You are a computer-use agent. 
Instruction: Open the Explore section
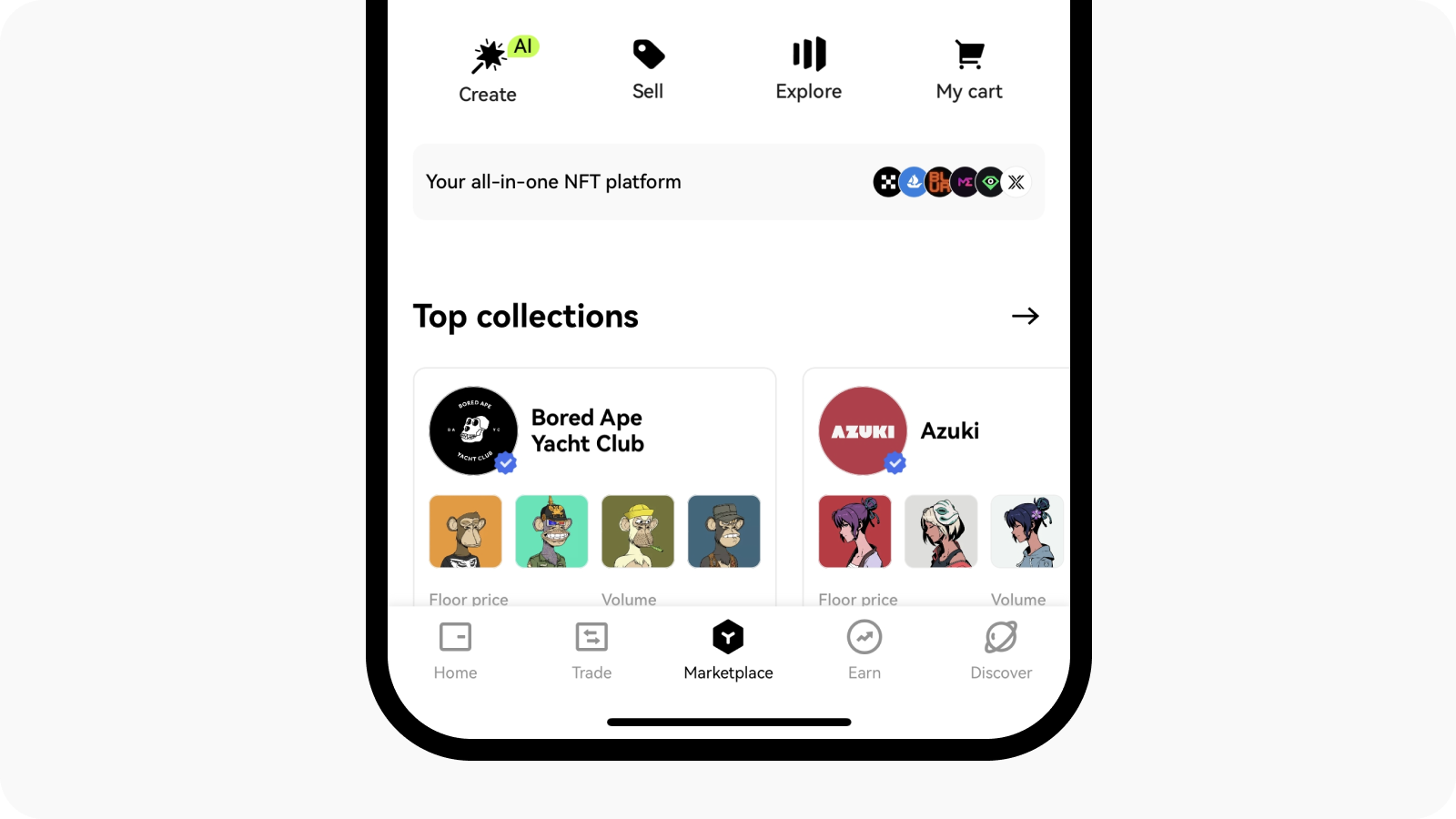click(x=808, y=69)
